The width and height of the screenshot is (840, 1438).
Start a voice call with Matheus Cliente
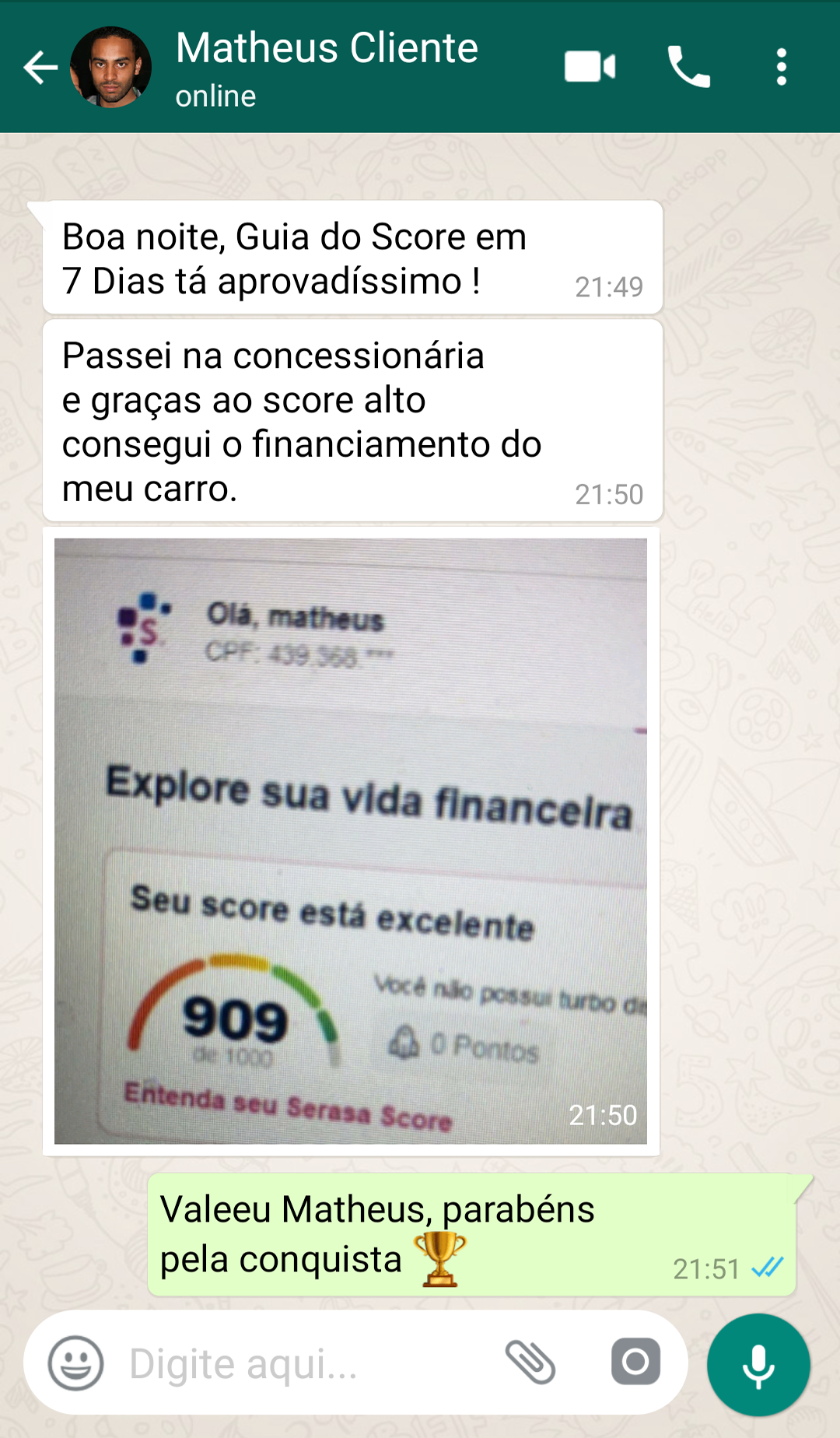688,67
